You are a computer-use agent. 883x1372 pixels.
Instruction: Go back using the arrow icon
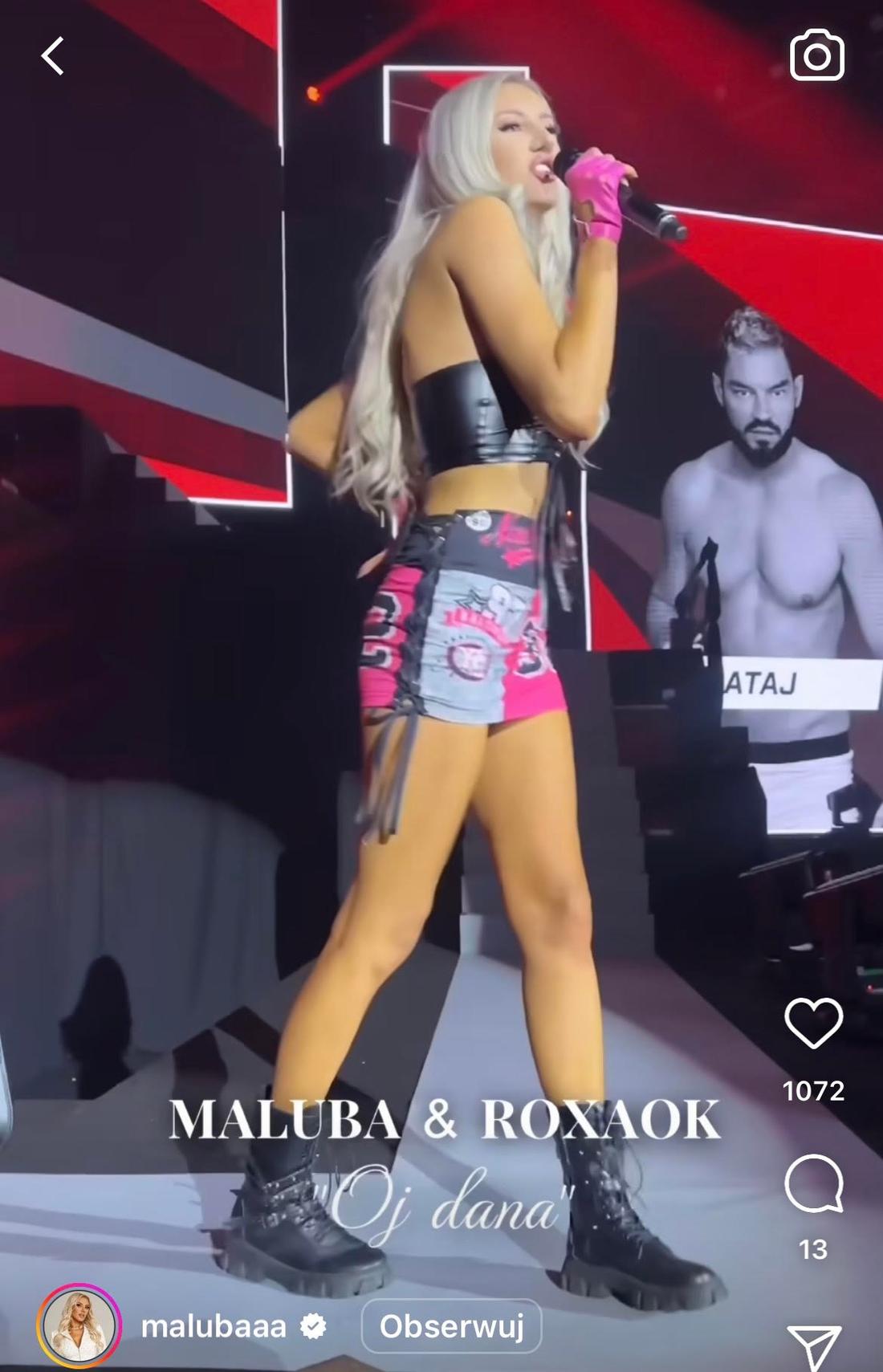[53, 56]
